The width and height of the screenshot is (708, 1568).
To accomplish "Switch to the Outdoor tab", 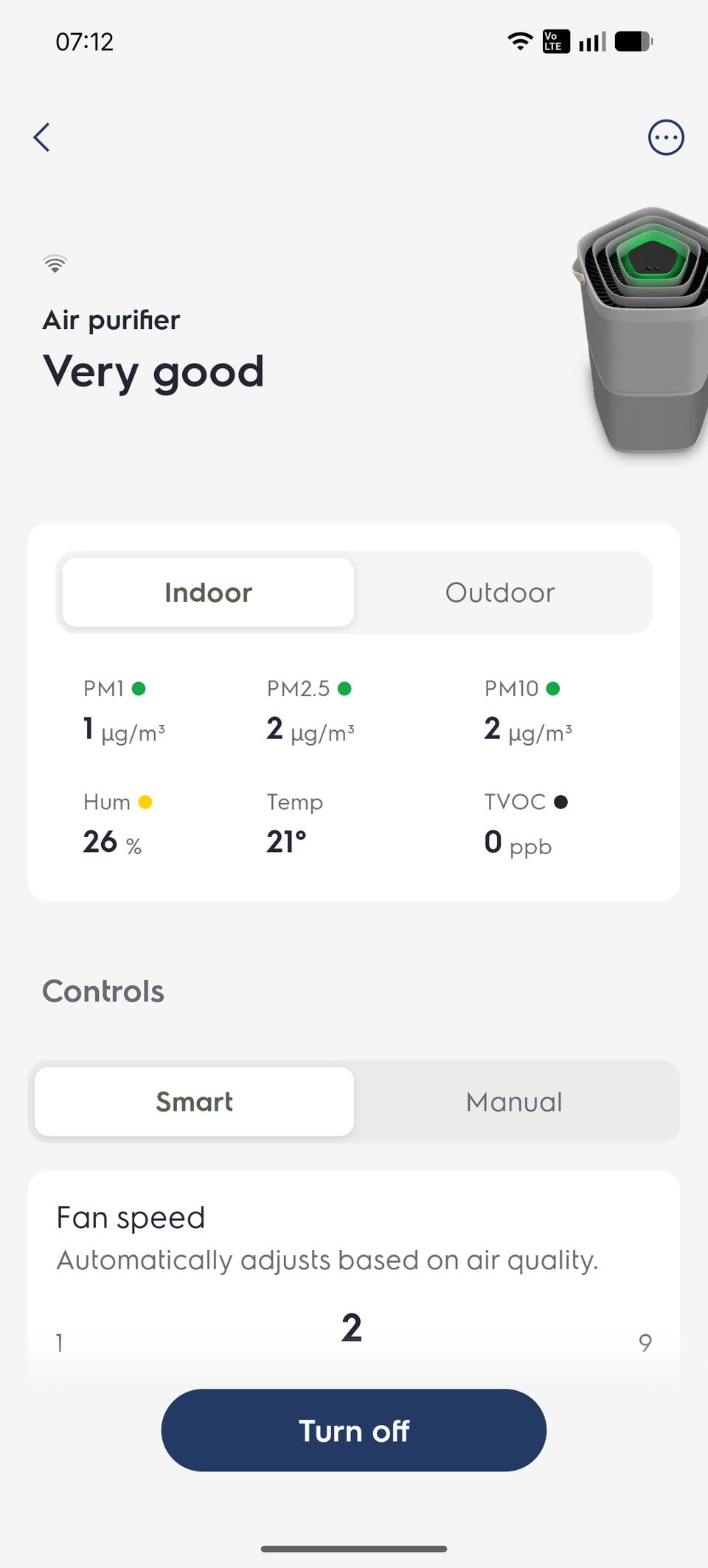I will click(500, 592).
